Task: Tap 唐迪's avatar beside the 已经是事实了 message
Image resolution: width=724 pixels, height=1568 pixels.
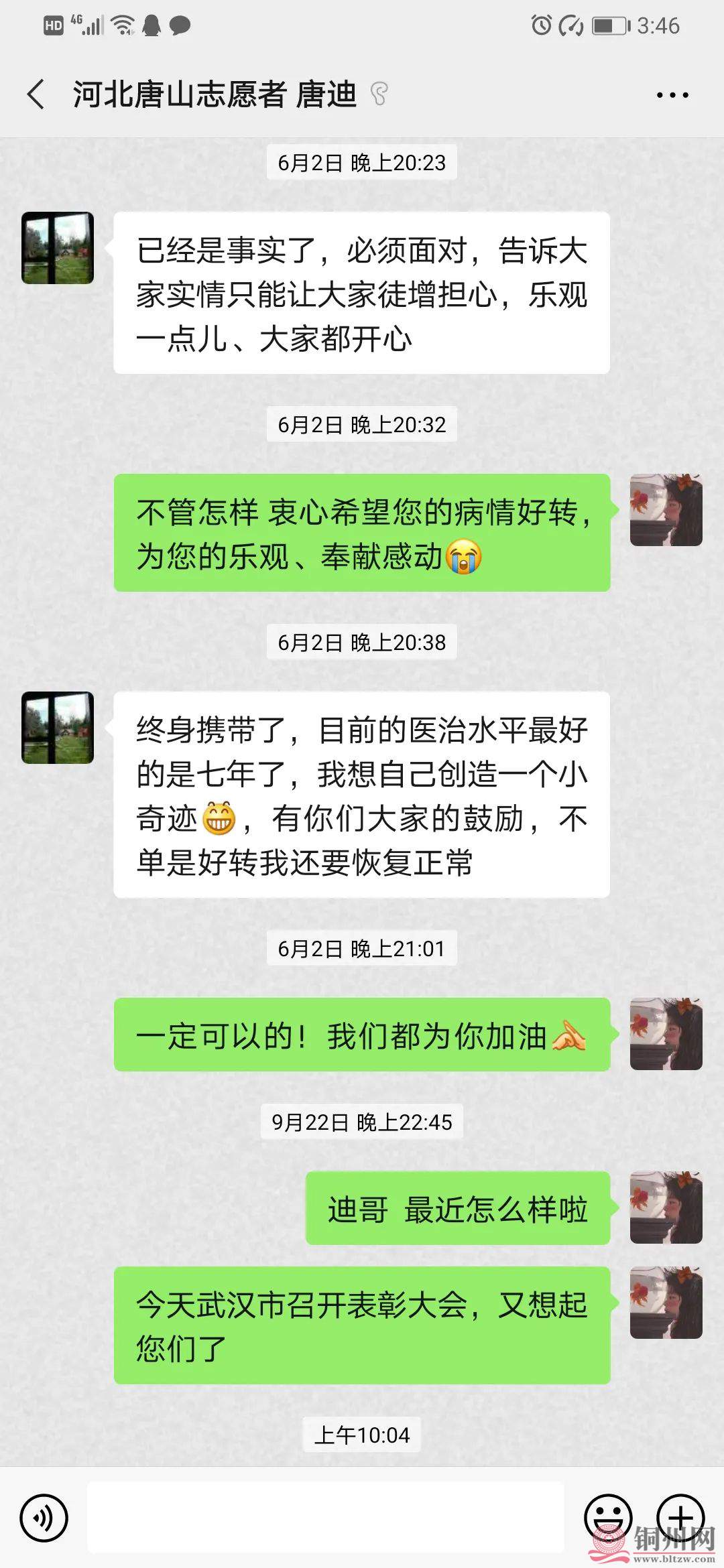Action: point(58,248)
